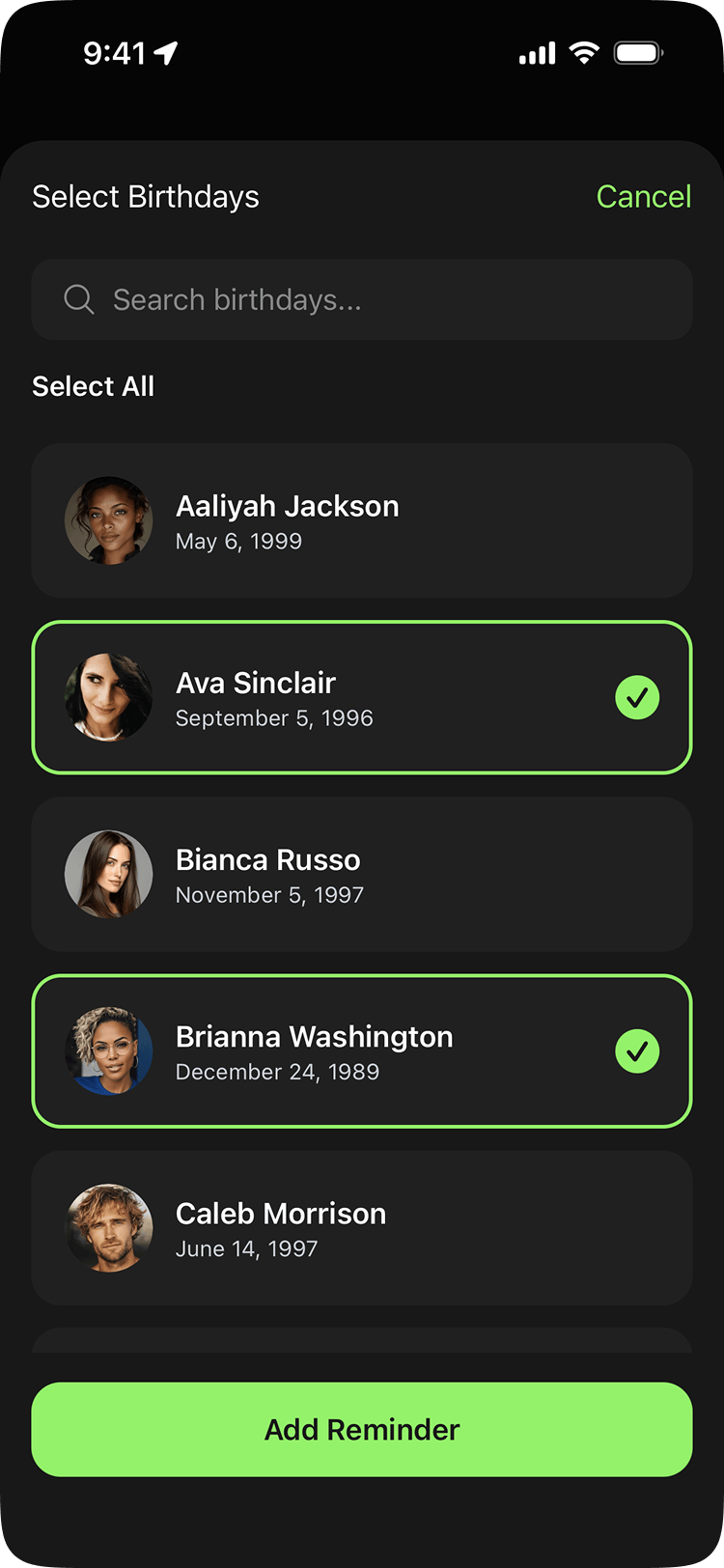Image resolution: width=724 pixels, height=1568 pixels.
Task: Cancel the birthday selection
Action: point(643,197)
